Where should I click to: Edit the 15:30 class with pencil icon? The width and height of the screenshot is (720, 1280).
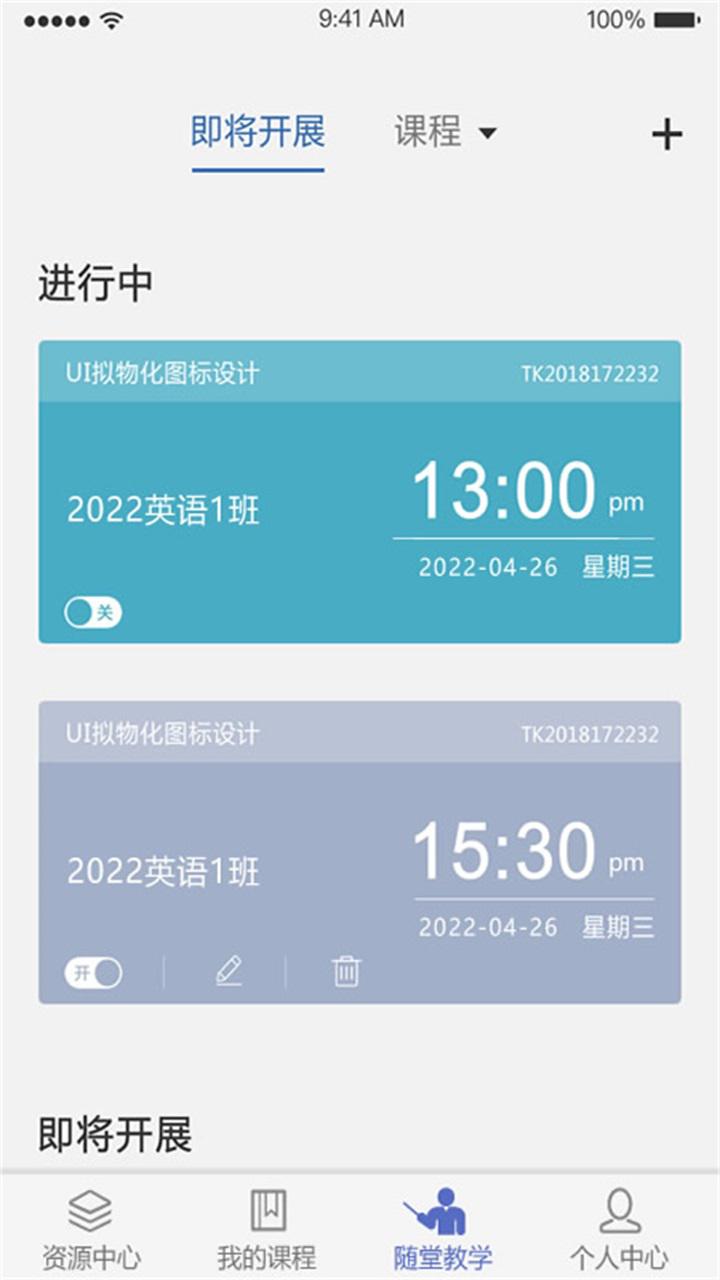pyautogui.click(x=229, y=971)
